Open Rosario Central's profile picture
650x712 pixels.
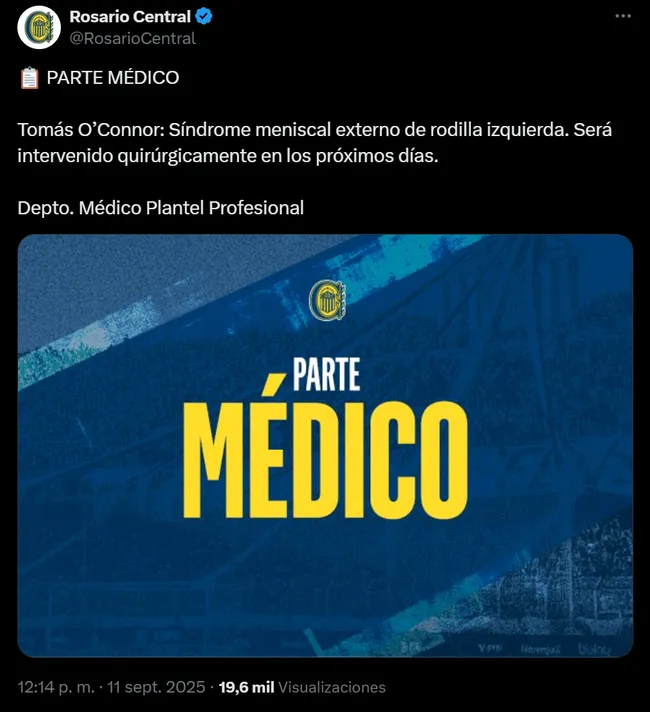(x=39, y=28)
